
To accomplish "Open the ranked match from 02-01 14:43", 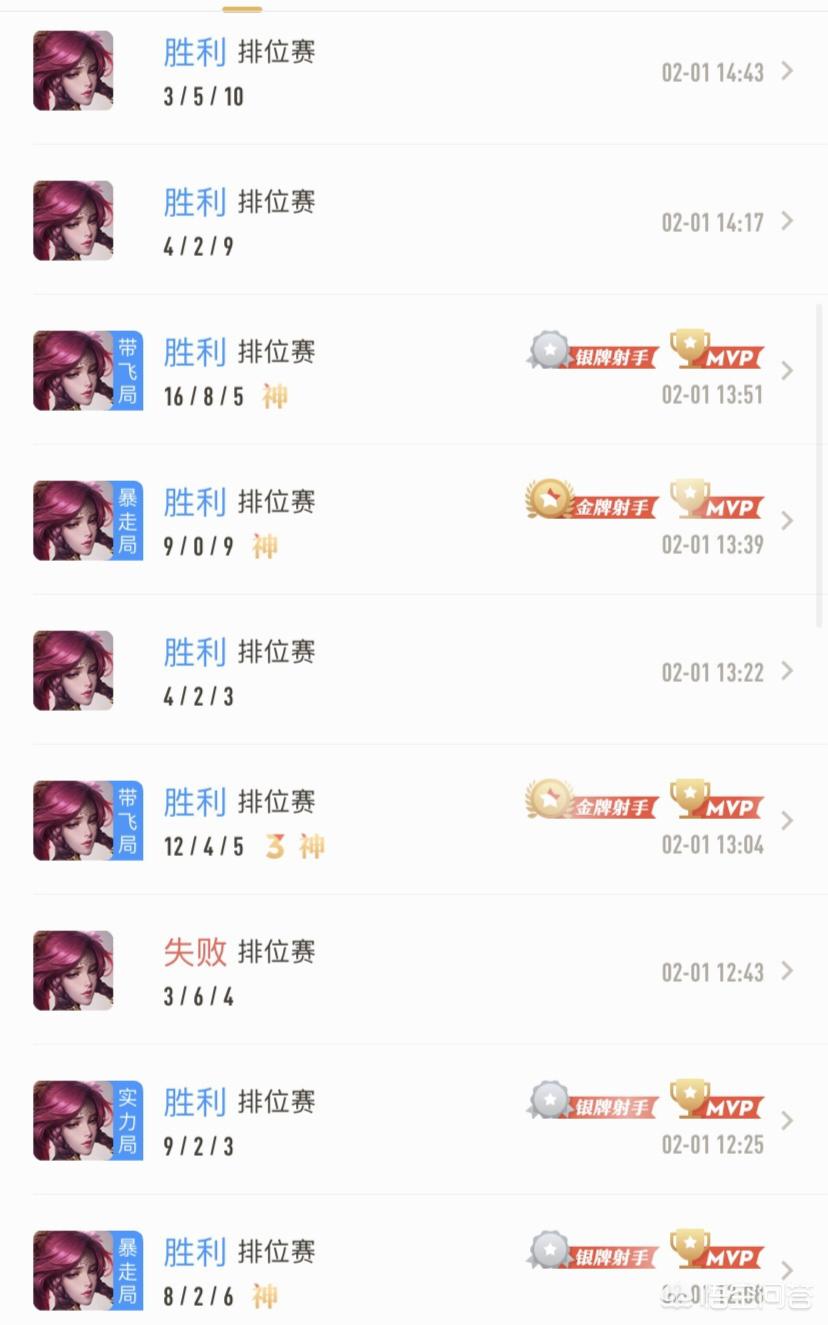I will pyautogui.click(x=414, y=71).
